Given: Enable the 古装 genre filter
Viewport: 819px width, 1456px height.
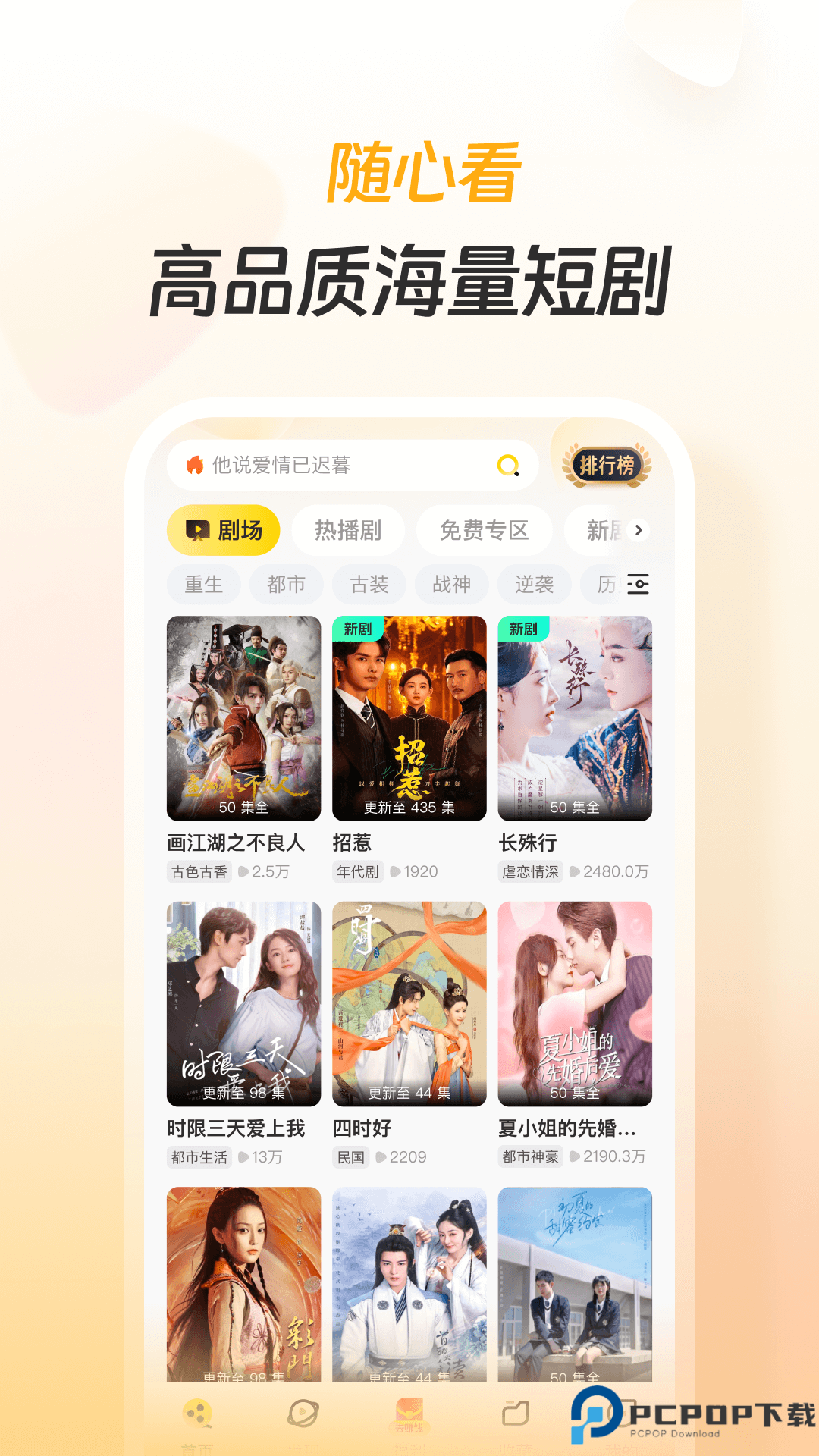Looking at the screenshot, I should [369, 585].
